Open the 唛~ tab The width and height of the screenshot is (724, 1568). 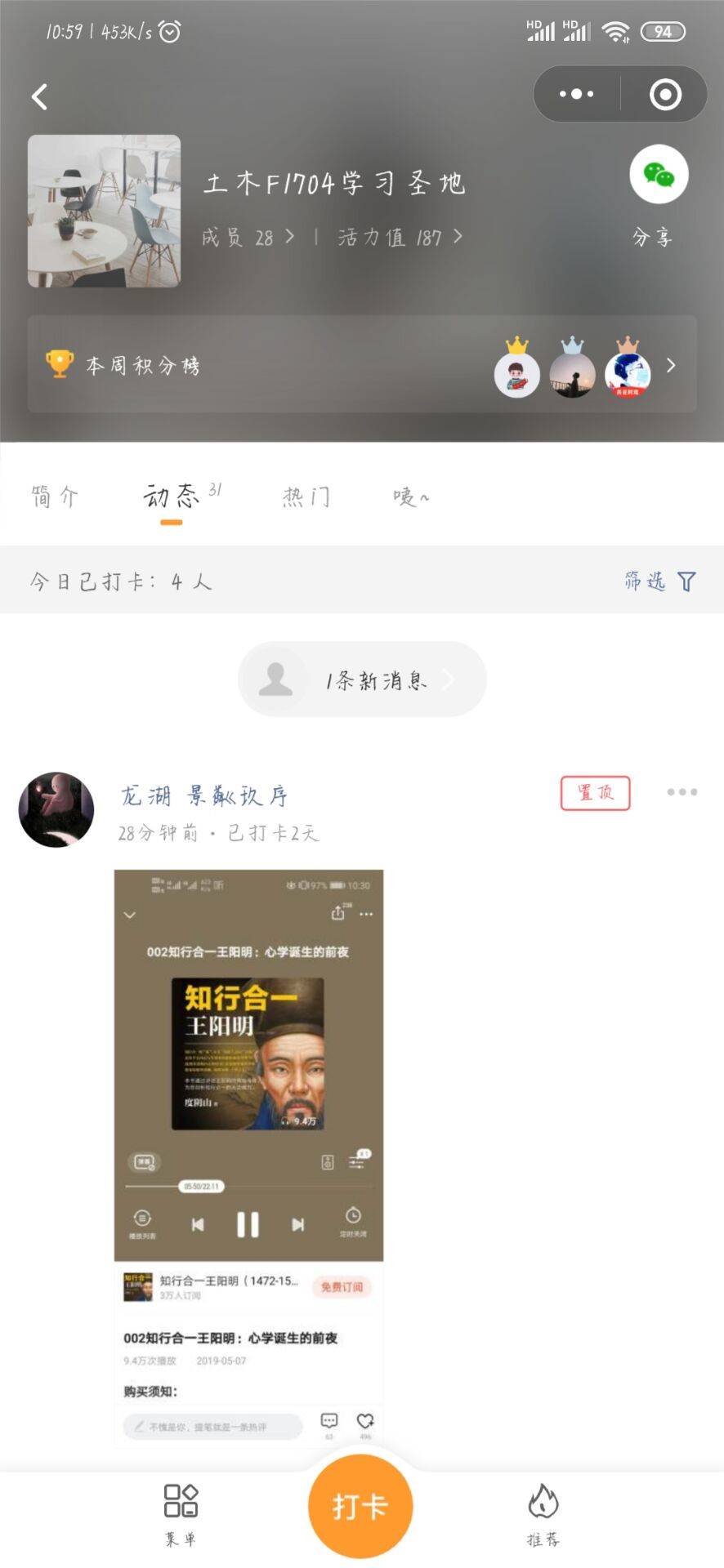(410, 496)
